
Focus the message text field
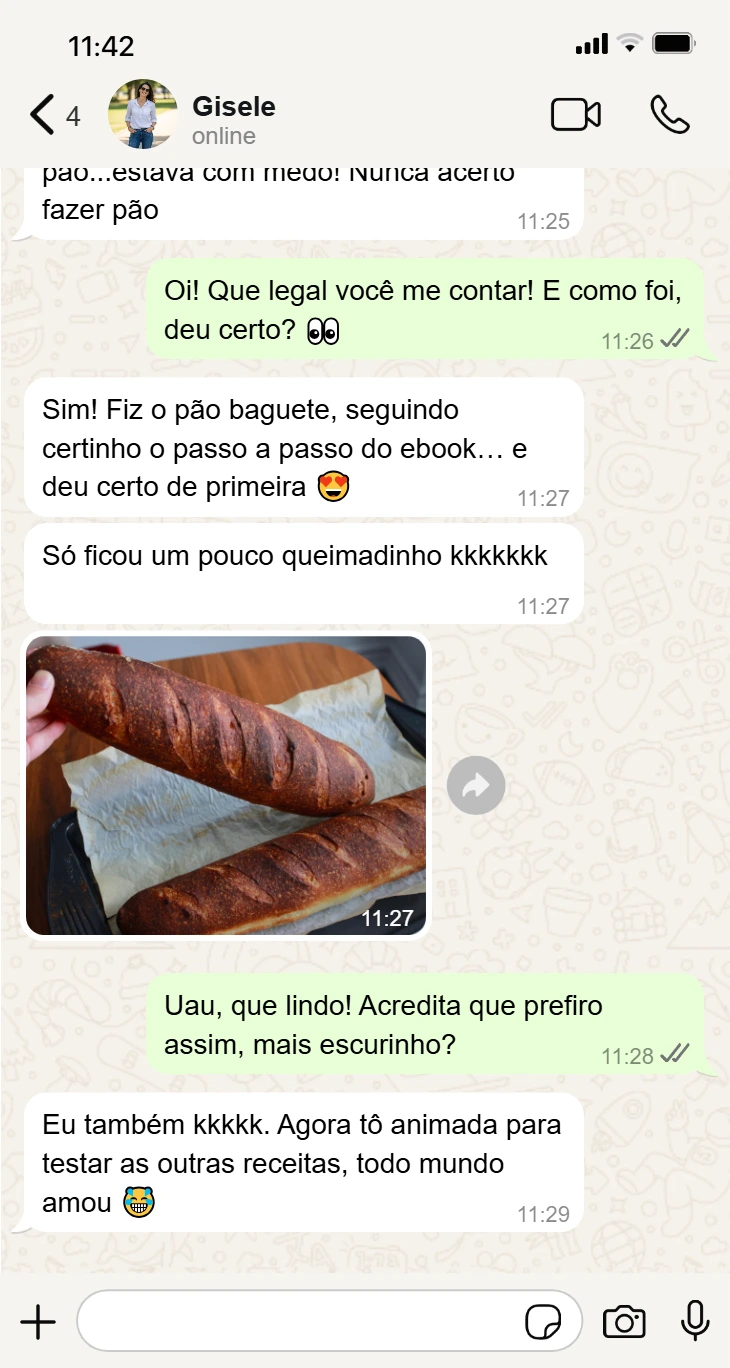coord(300,1322)
